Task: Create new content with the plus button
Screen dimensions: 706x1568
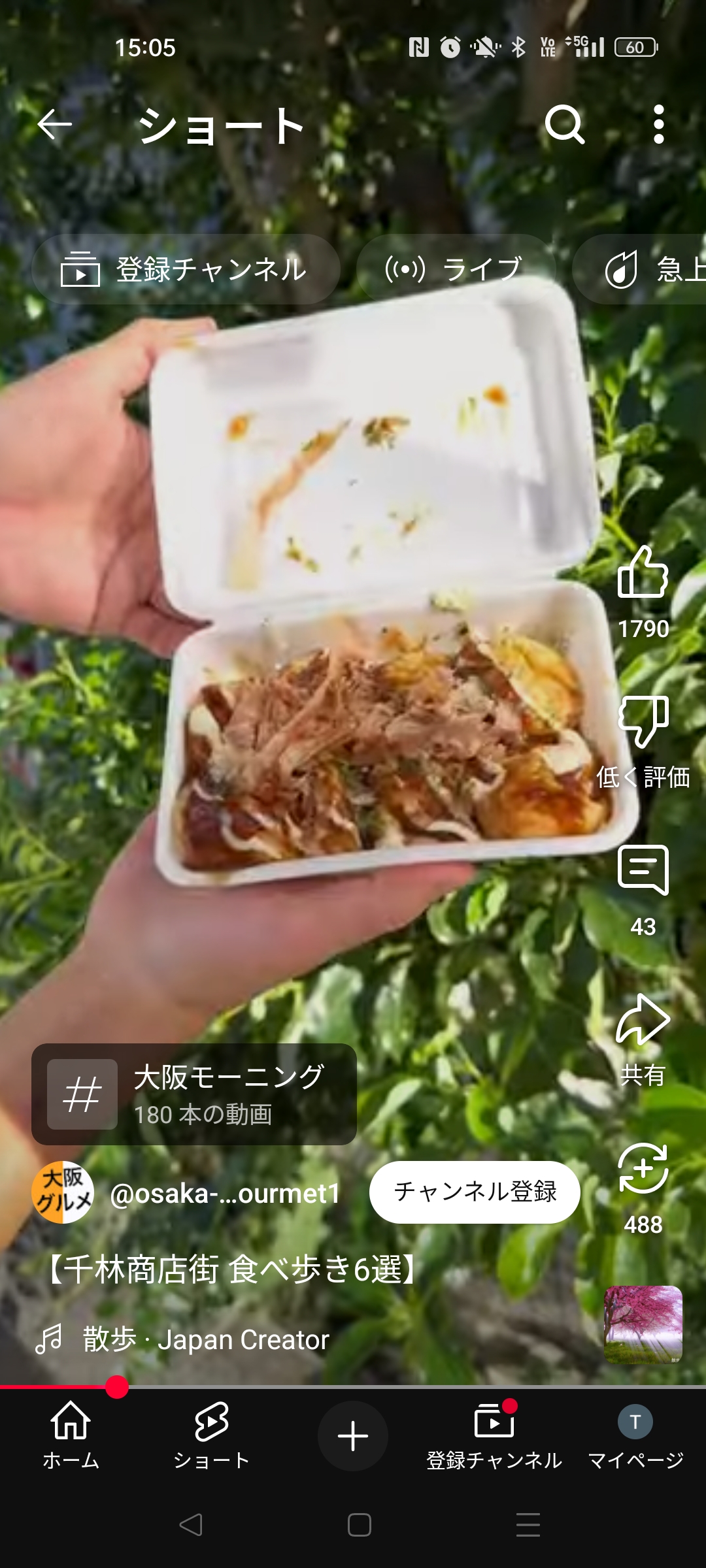Action: click(353, 1435)
